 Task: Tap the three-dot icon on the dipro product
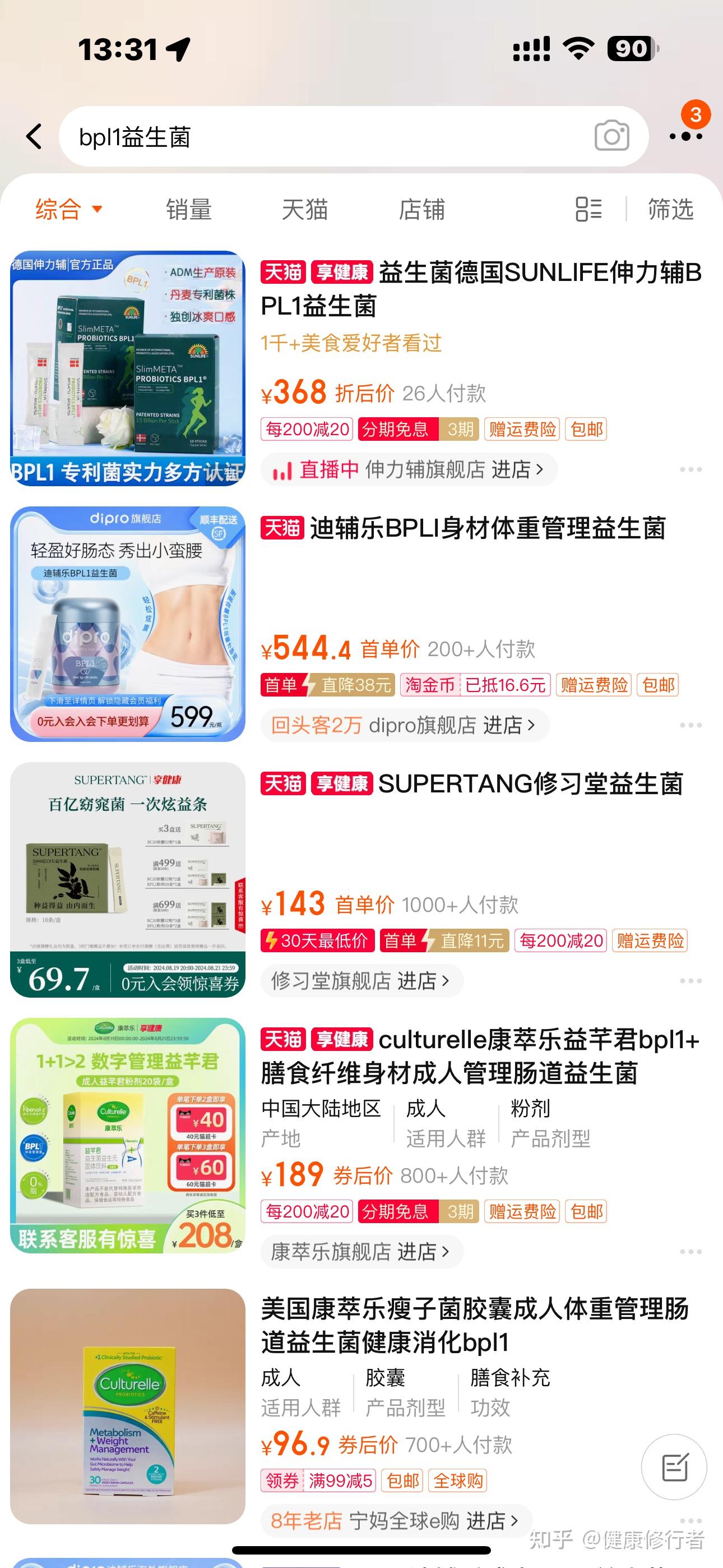(x=692, y=725)
